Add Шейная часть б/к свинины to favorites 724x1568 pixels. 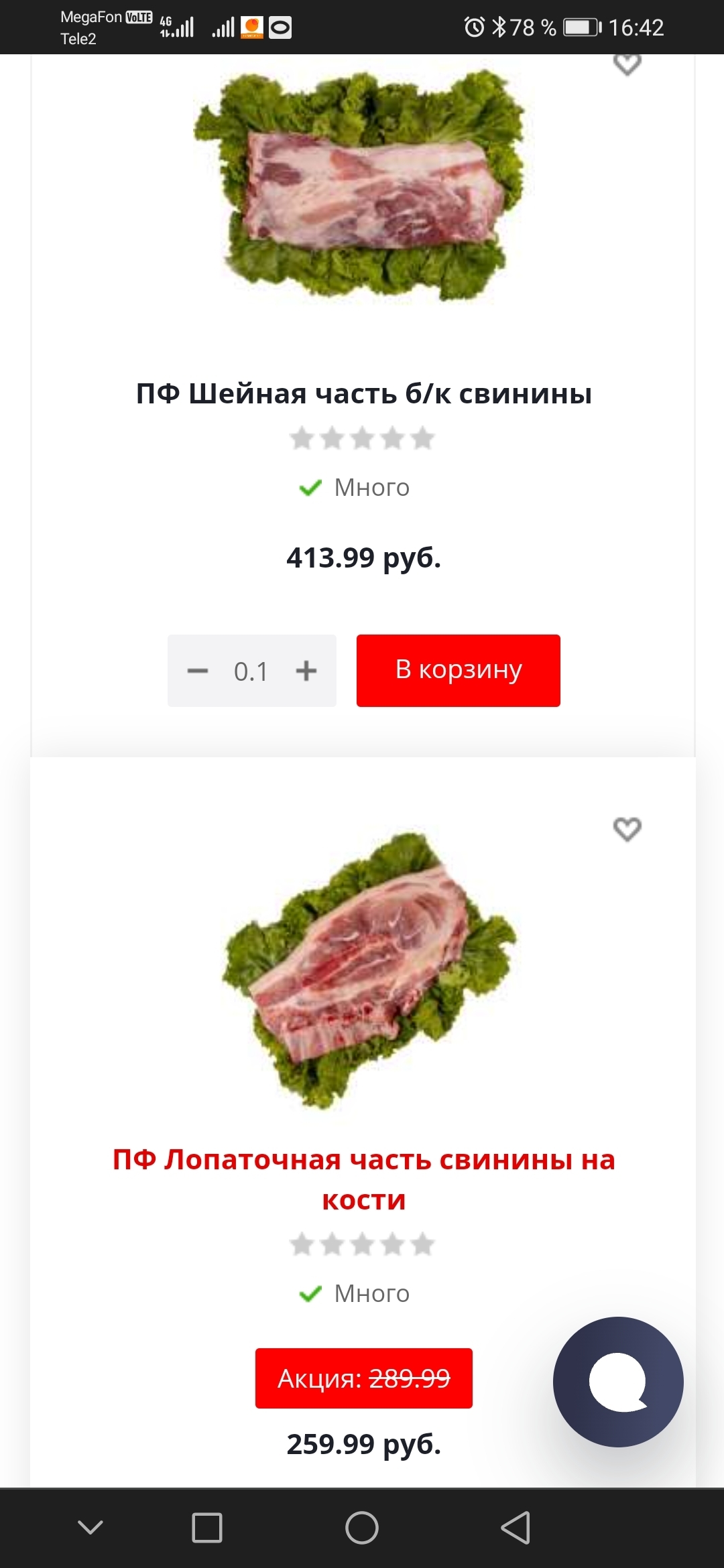click(x=627, y=64)
